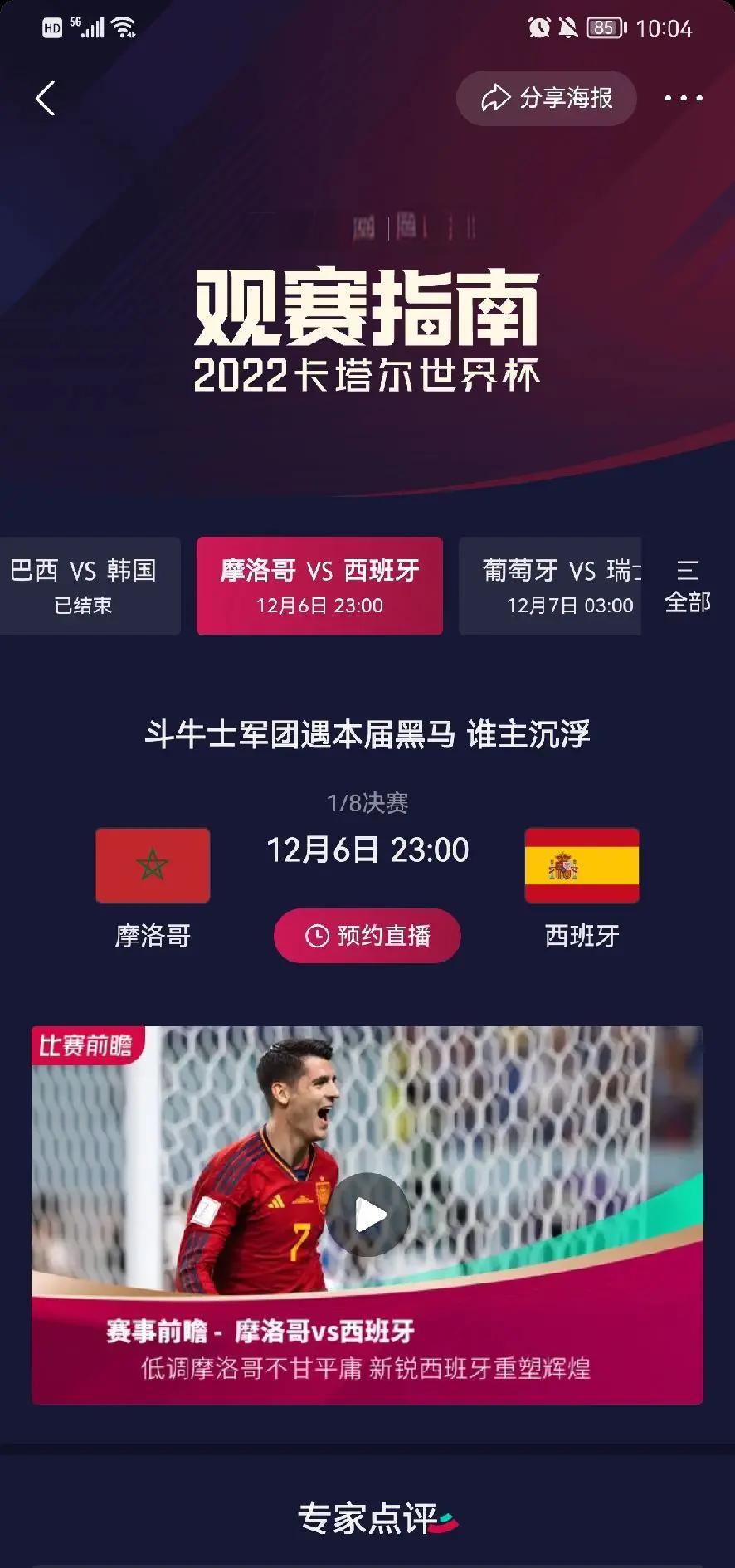Open the three-dot more options menu
The height and width of the screenshot is (1568, 735).
tap(682, 98)
